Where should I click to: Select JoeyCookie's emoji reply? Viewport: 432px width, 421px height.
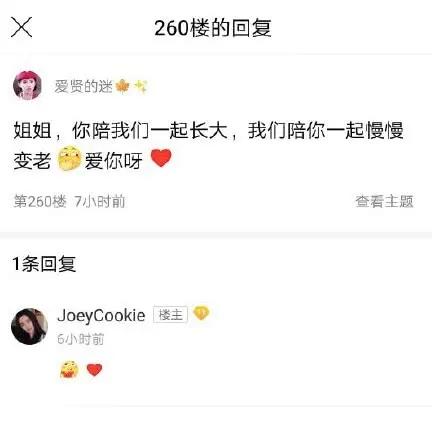click(x=81, y=369)
